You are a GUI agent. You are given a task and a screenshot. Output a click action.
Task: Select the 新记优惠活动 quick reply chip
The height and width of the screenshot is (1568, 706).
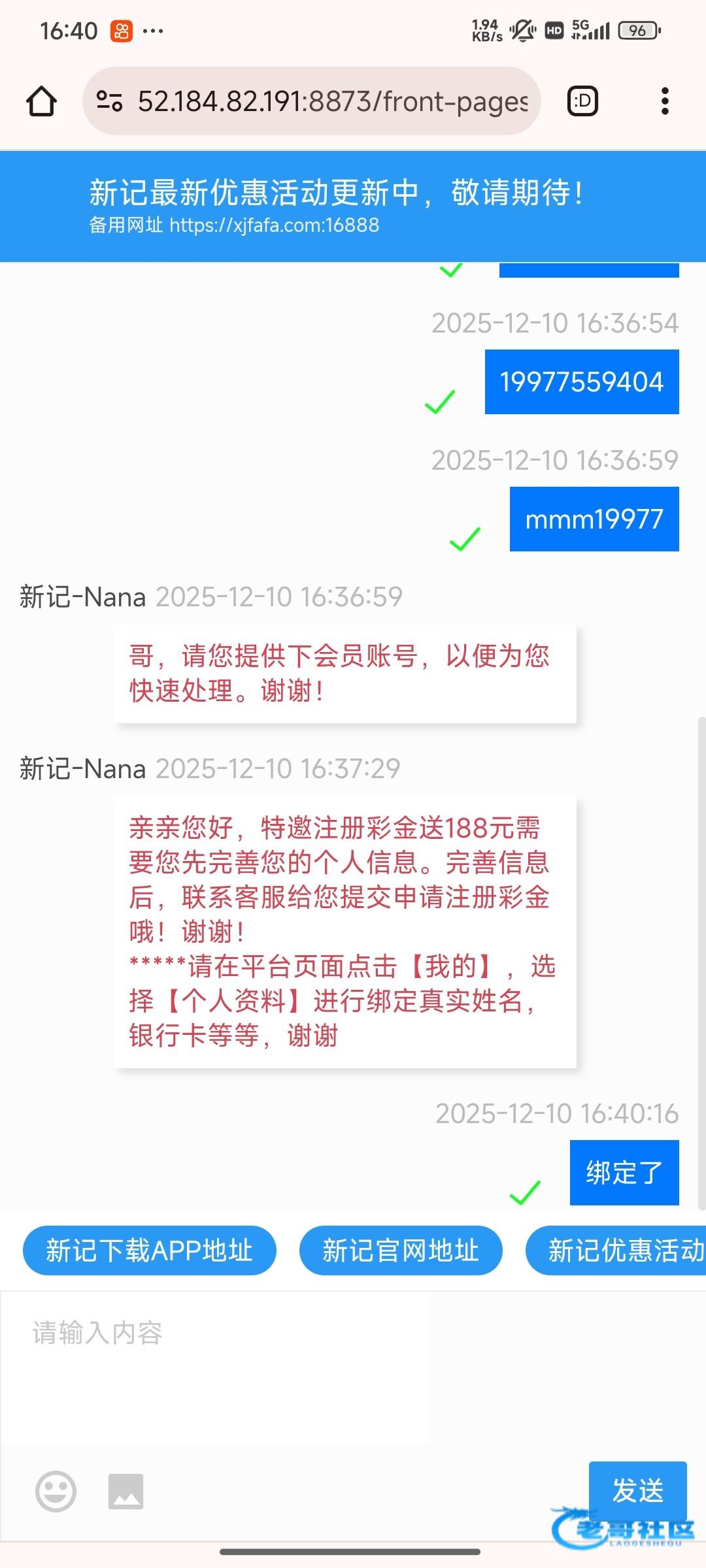coord(616,1250)
